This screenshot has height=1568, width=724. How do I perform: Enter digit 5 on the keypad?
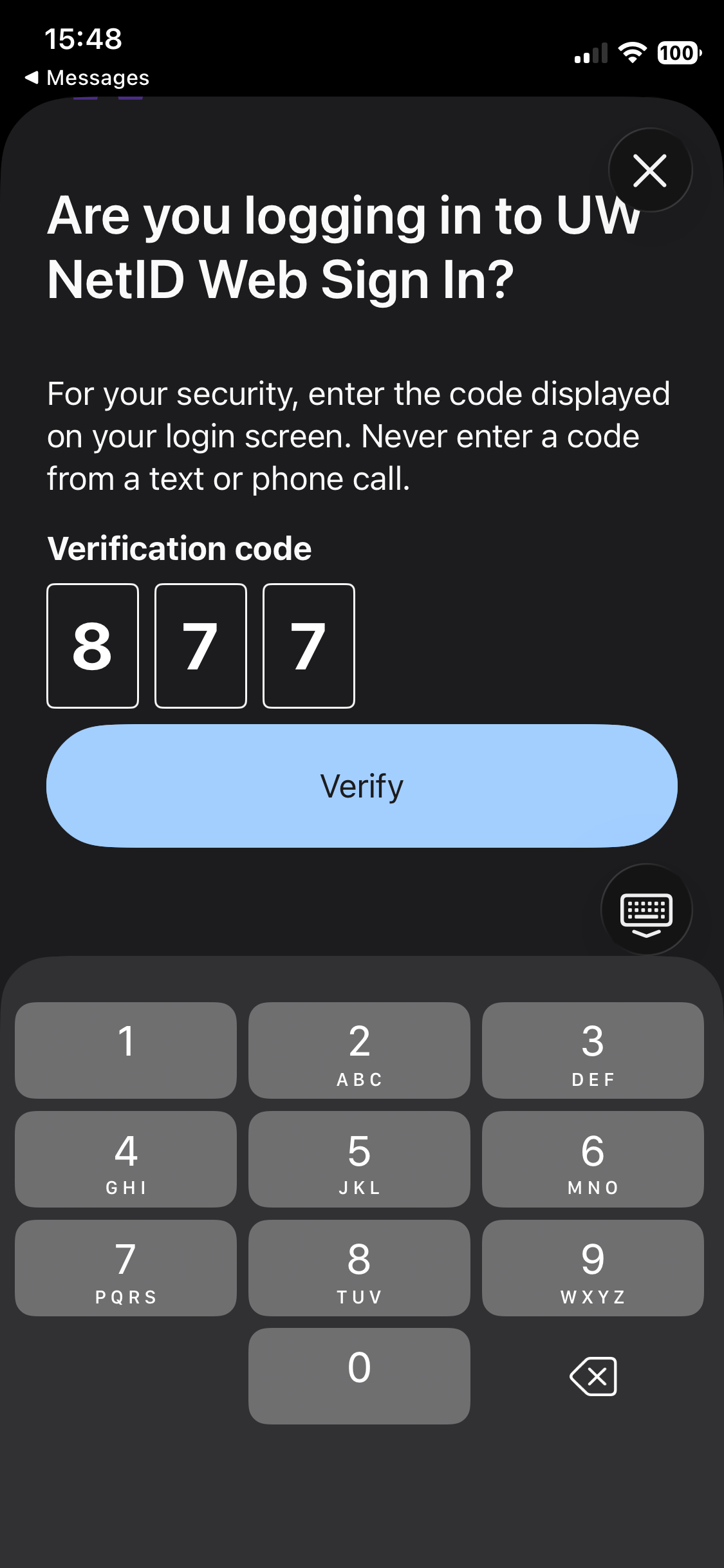359,1159
